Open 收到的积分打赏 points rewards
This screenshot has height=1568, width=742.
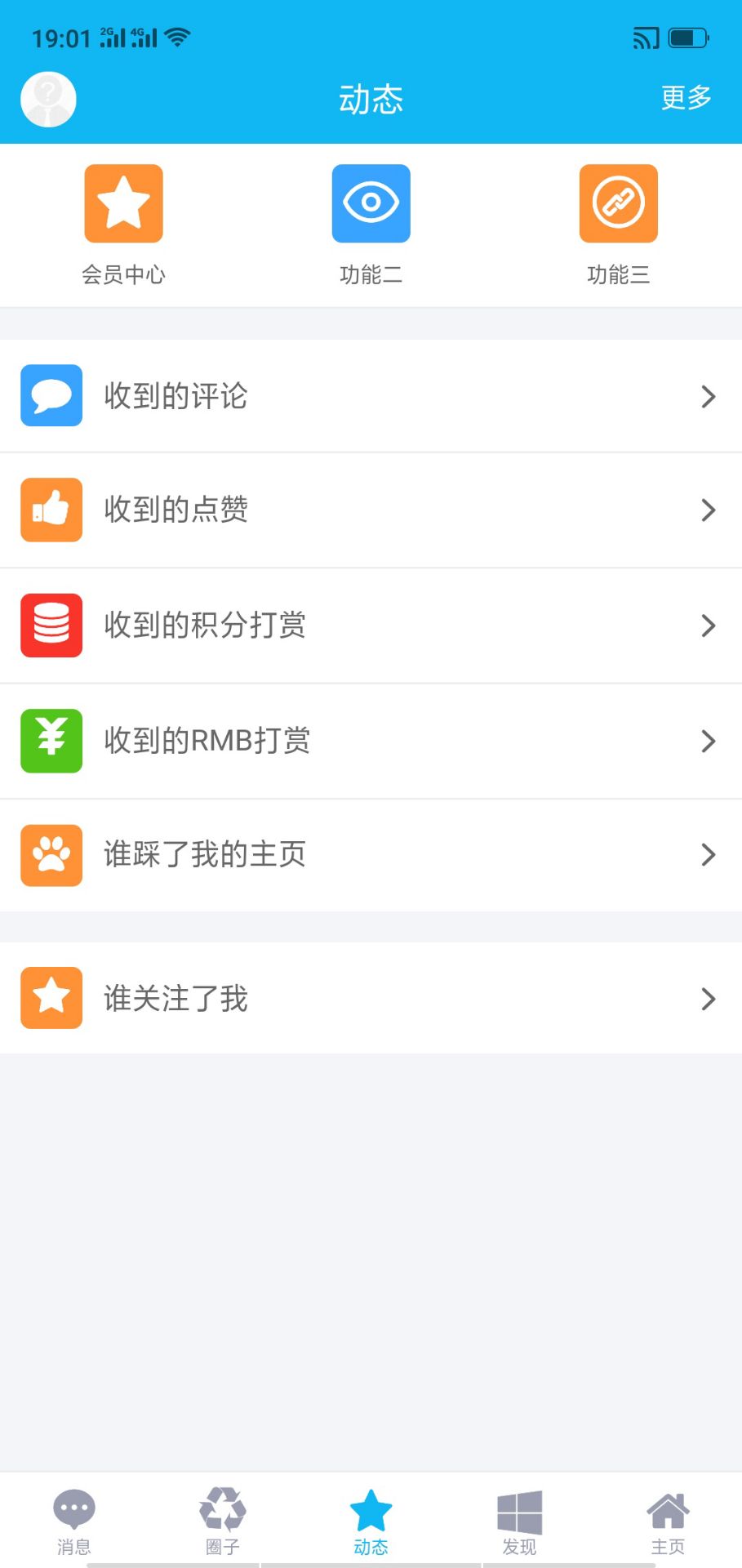click(x=371, y=626)
